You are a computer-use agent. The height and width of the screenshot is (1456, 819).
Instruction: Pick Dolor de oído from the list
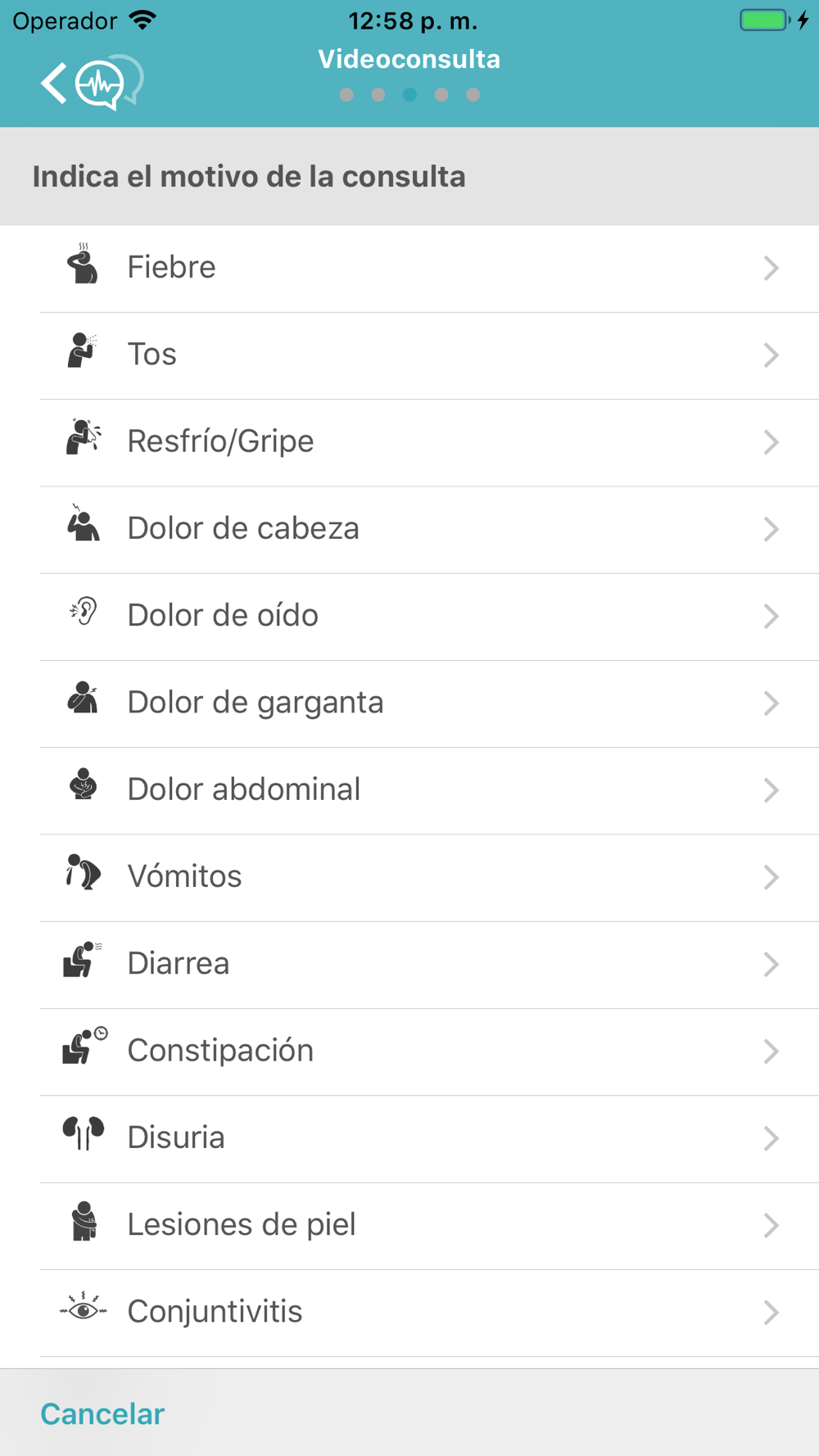[409, 617]
